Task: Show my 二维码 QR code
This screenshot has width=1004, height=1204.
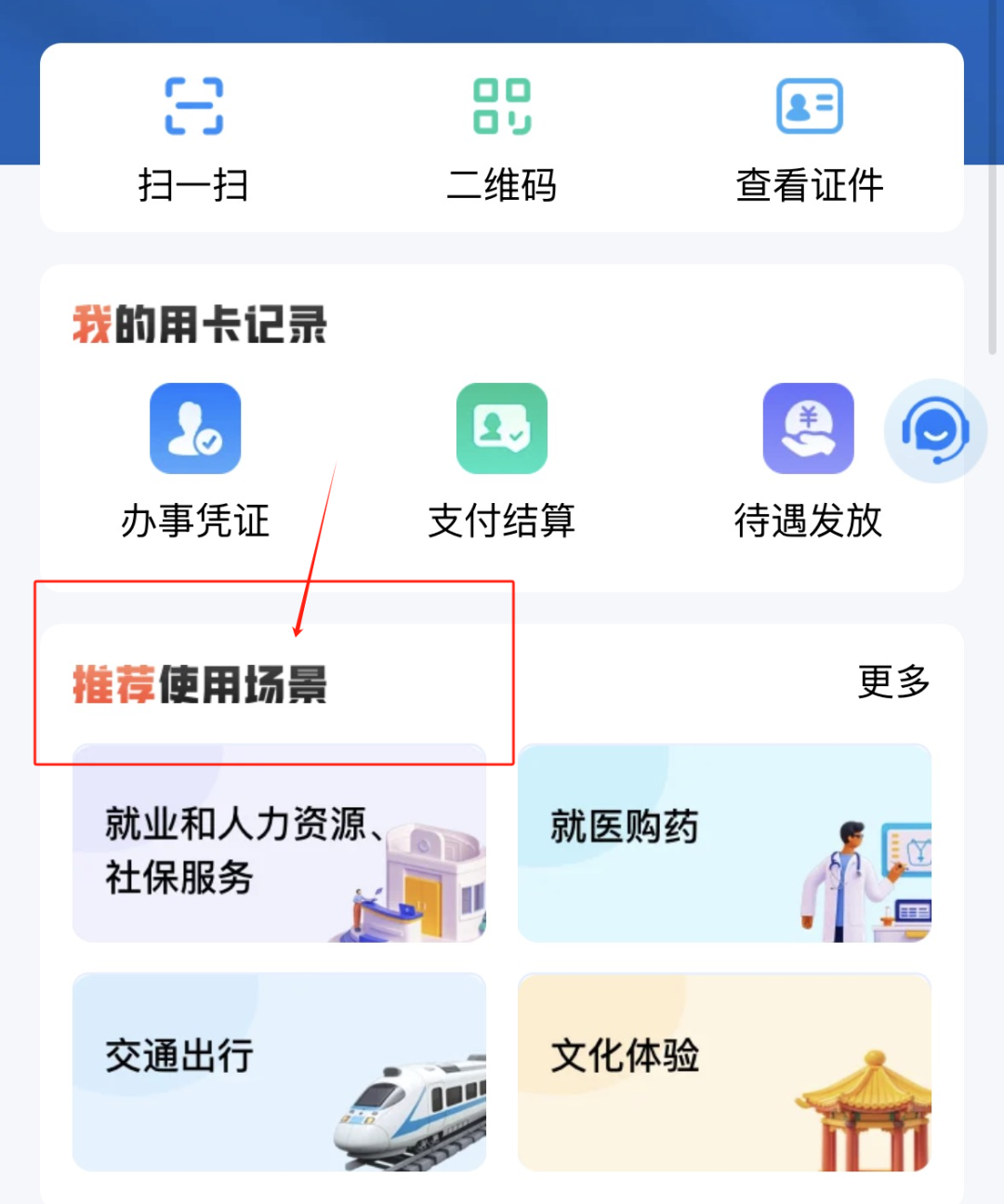Action: [x=501, y=138]
